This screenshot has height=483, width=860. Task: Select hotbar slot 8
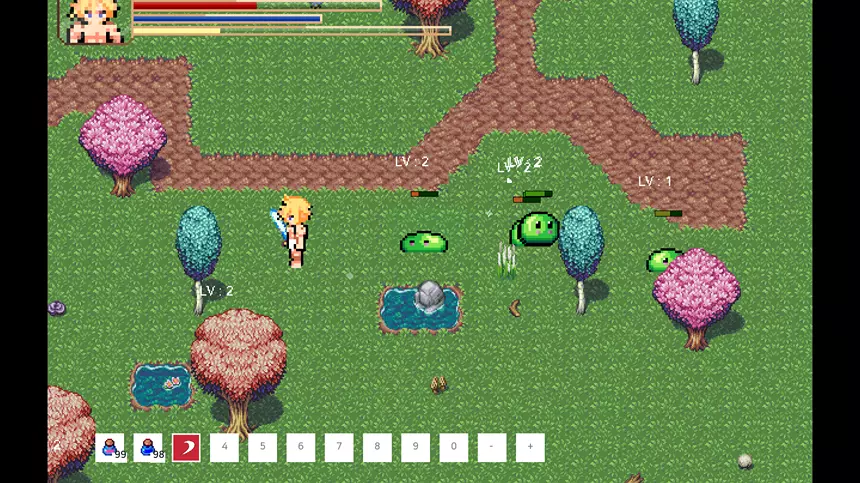tap(377, 447)
